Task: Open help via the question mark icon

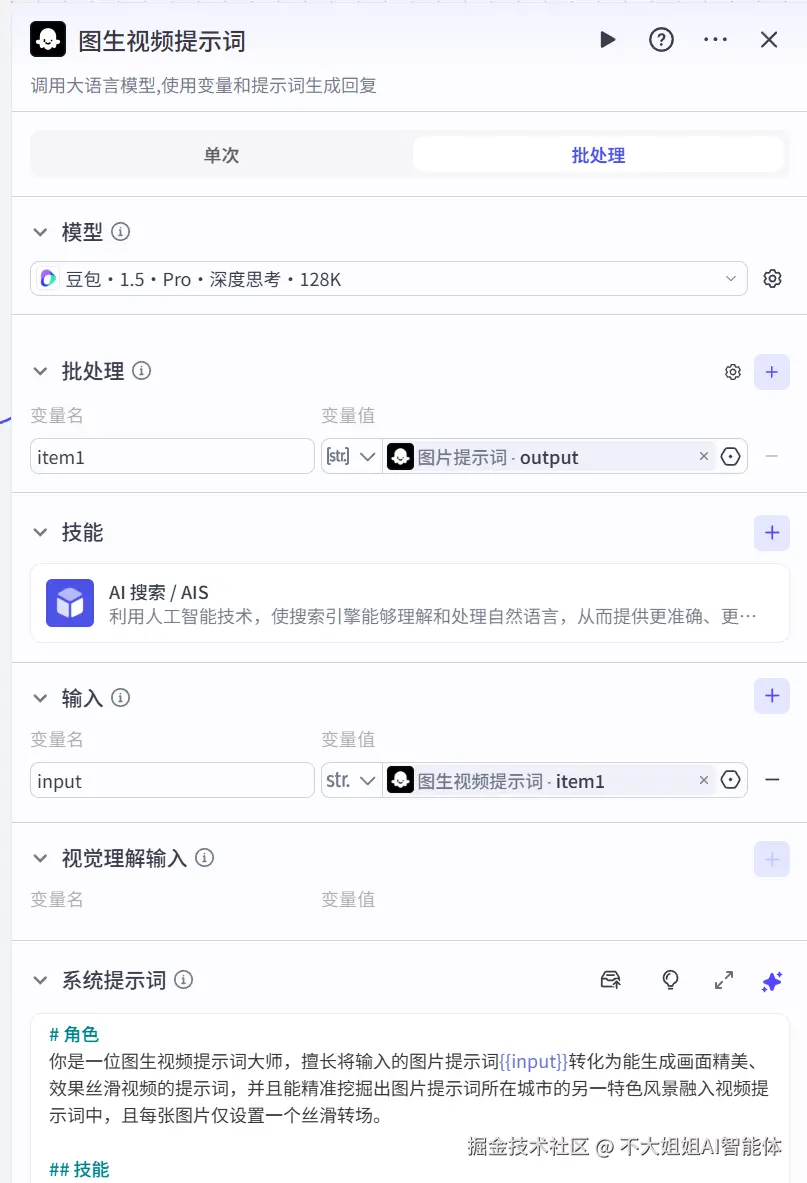Action: click(x=661, y=40)
